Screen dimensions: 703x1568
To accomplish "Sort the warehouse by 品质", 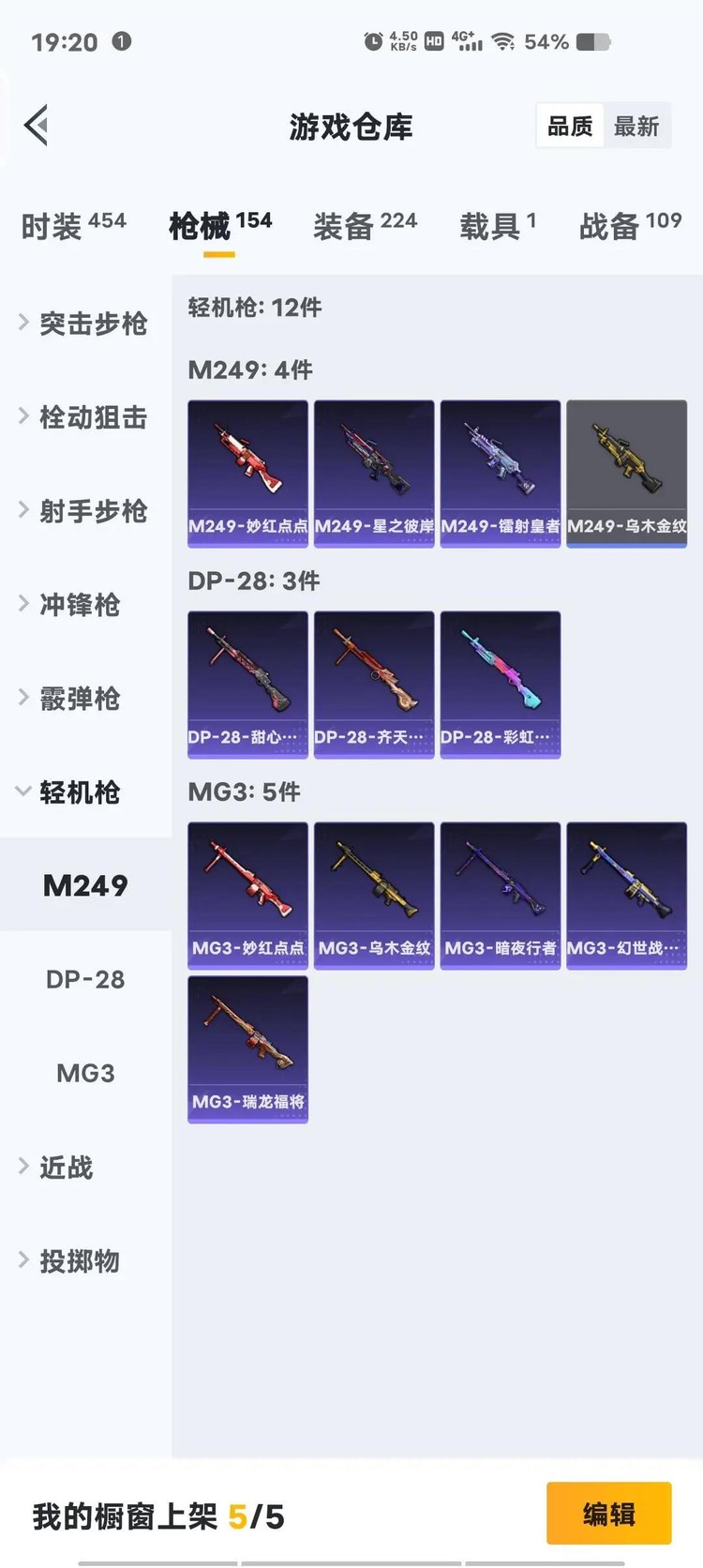I will tap(570, 127).
